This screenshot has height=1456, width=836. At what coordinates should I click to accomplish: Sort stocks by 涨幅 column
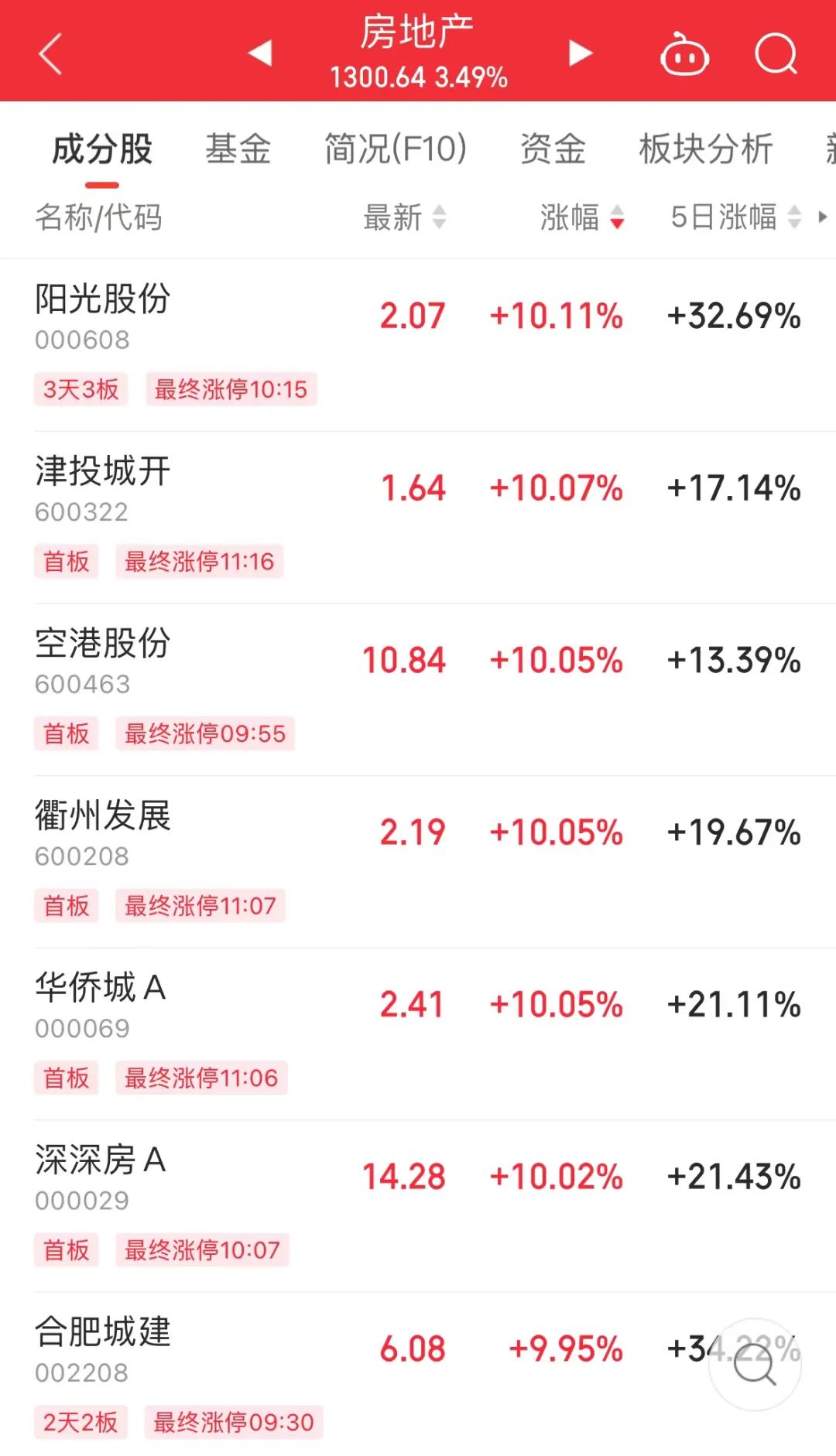coord(581,217)
